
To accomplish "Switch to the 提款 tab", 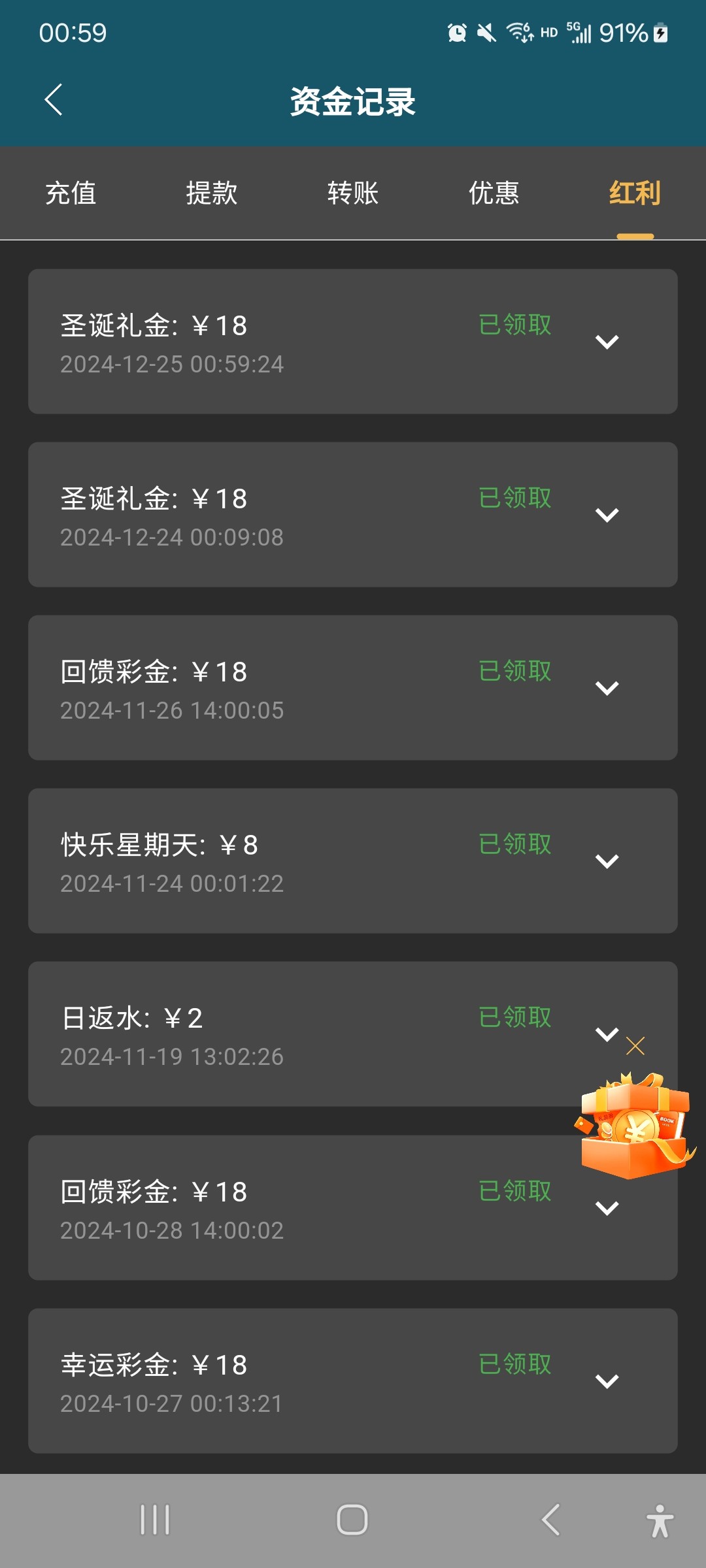I will click(x=211, y=193).
